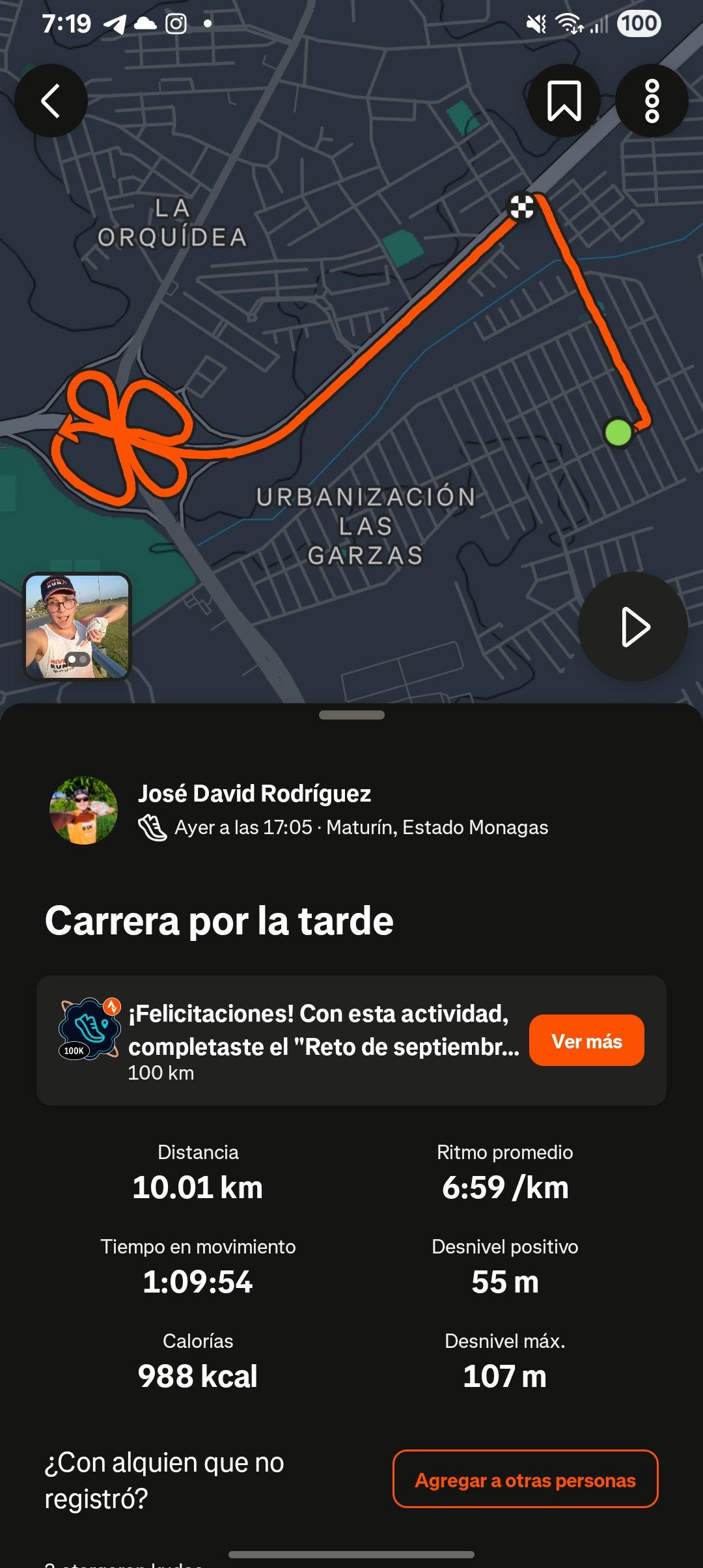The height and width of the screenshot is (1568, 703).
Task: Play the route flyover animation
Action: [x=633, y=627]
